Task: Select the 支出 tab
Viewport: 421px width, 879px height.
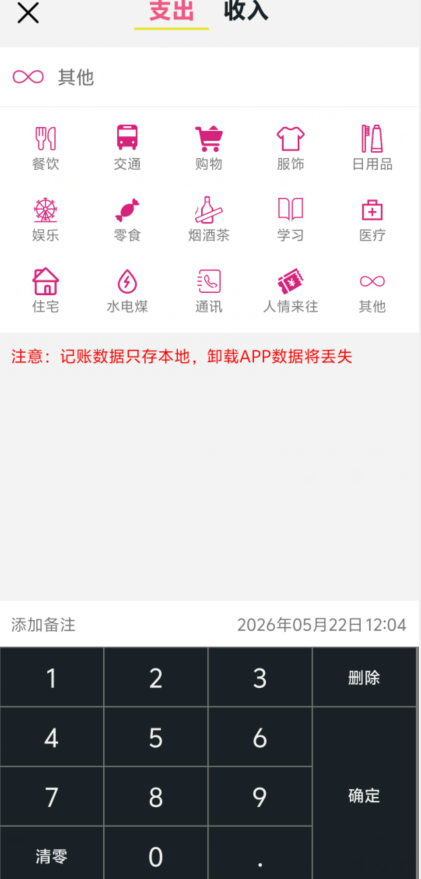Action: click(x=172, y=10)
